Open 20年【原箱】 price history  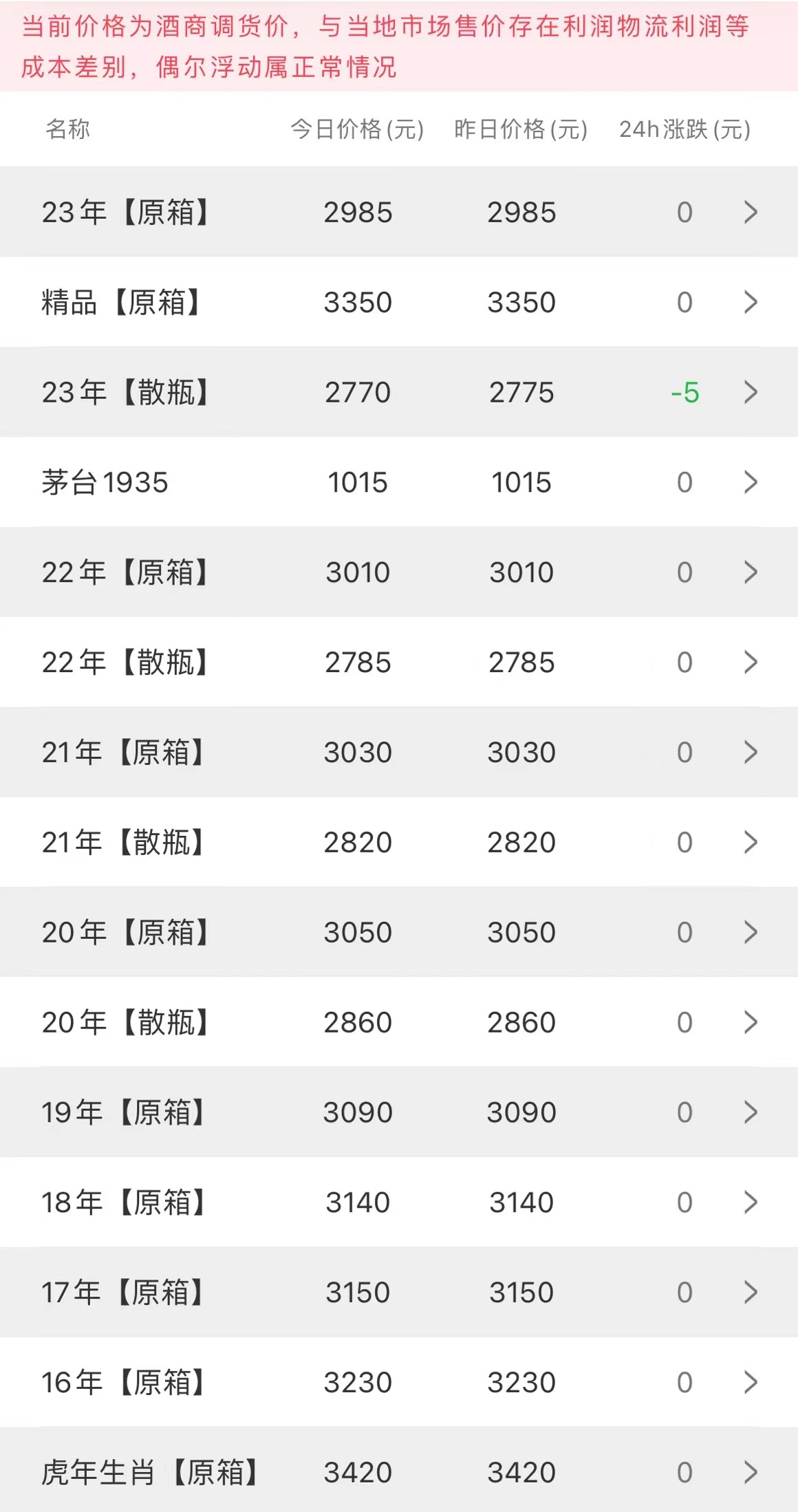click(399, 932)
